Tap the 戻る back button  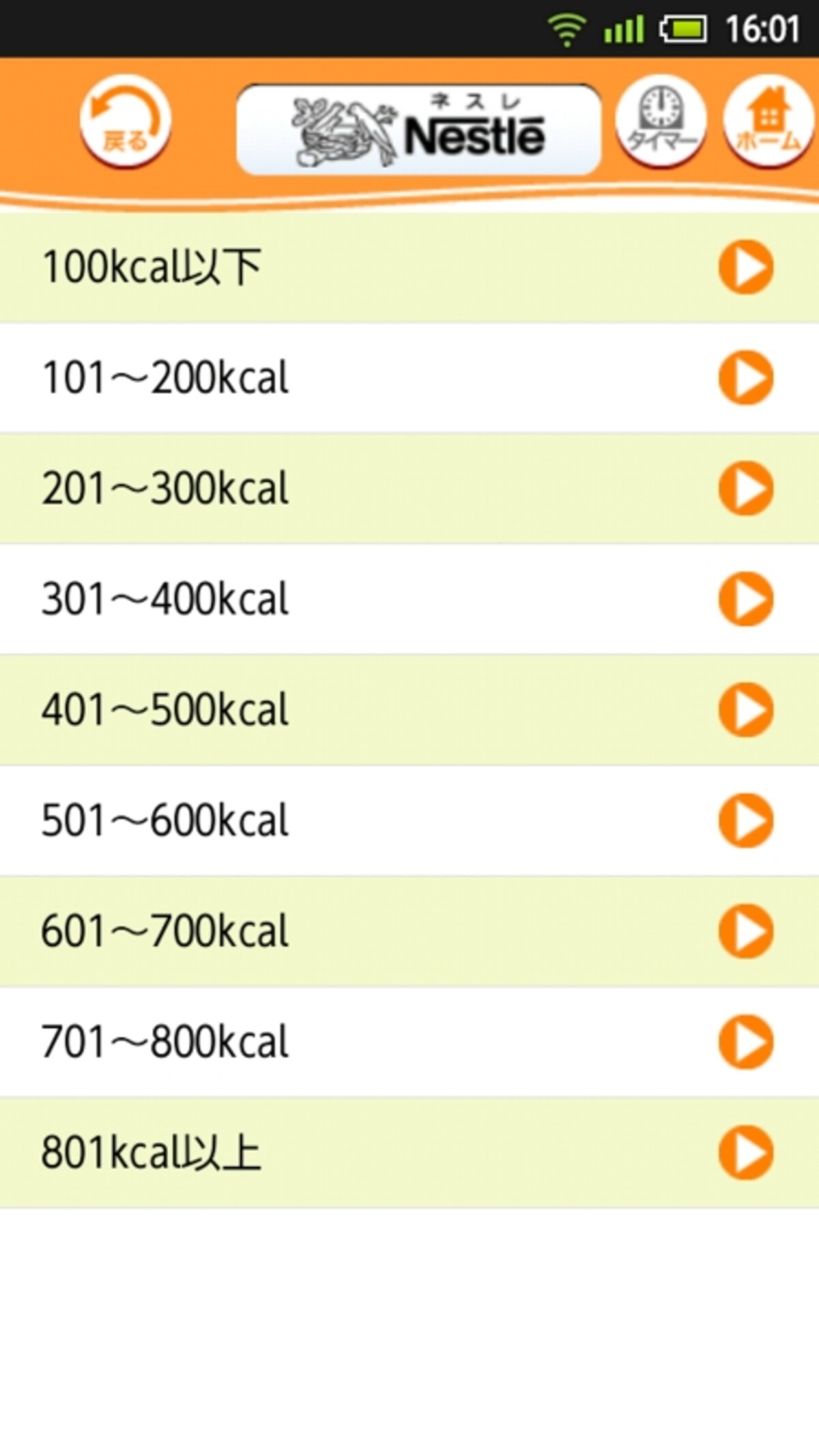point(126,121)
